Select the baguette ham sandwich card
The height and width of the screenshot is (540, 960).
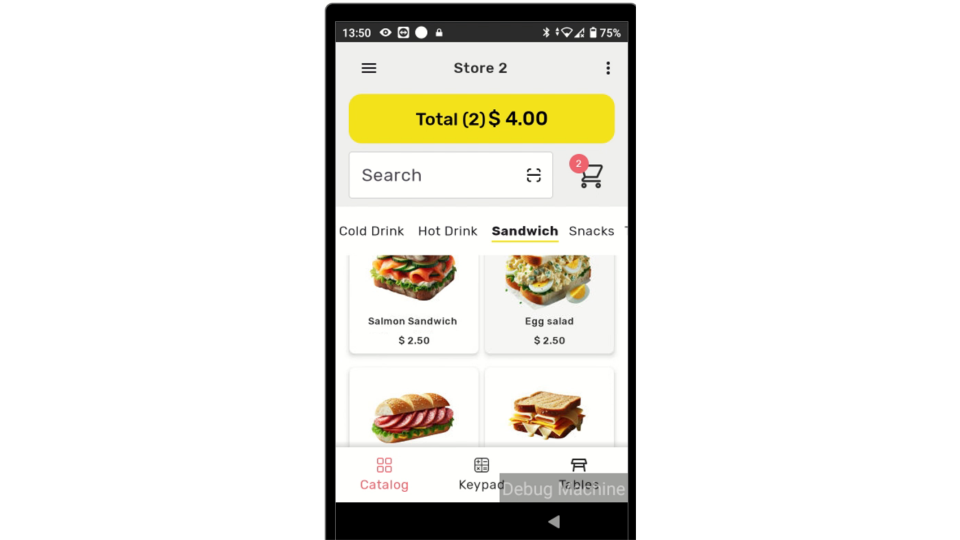(x=413, y=412)
